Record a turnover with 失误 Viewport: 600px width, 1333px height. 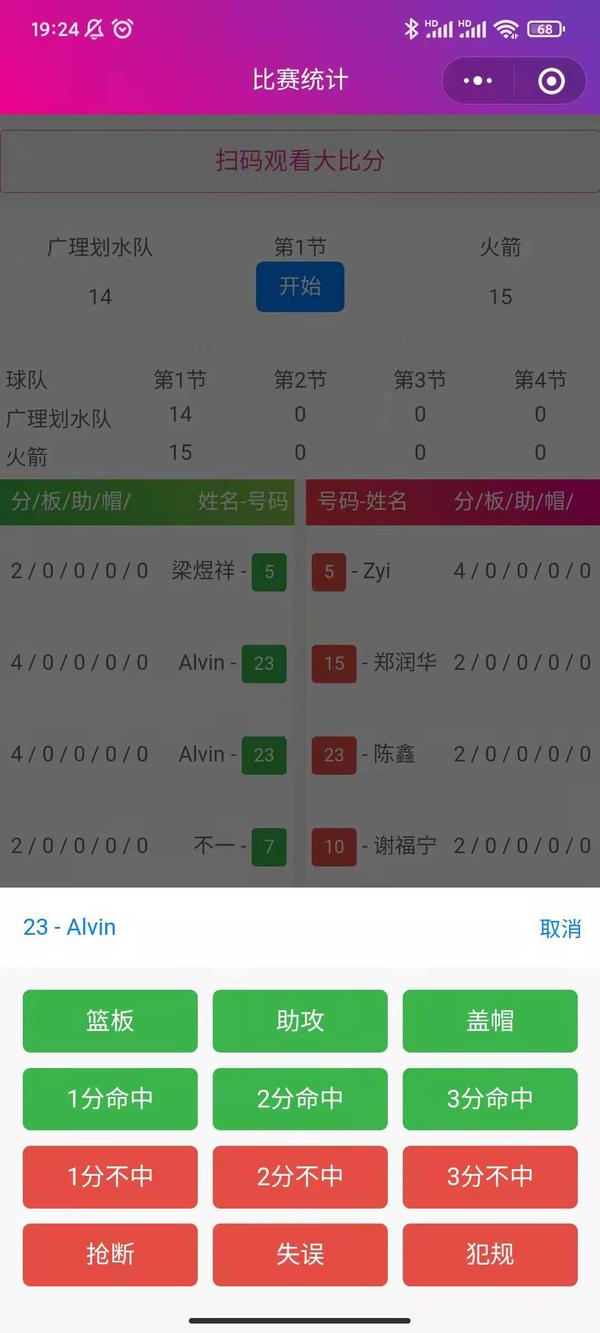pos(300,1254)
